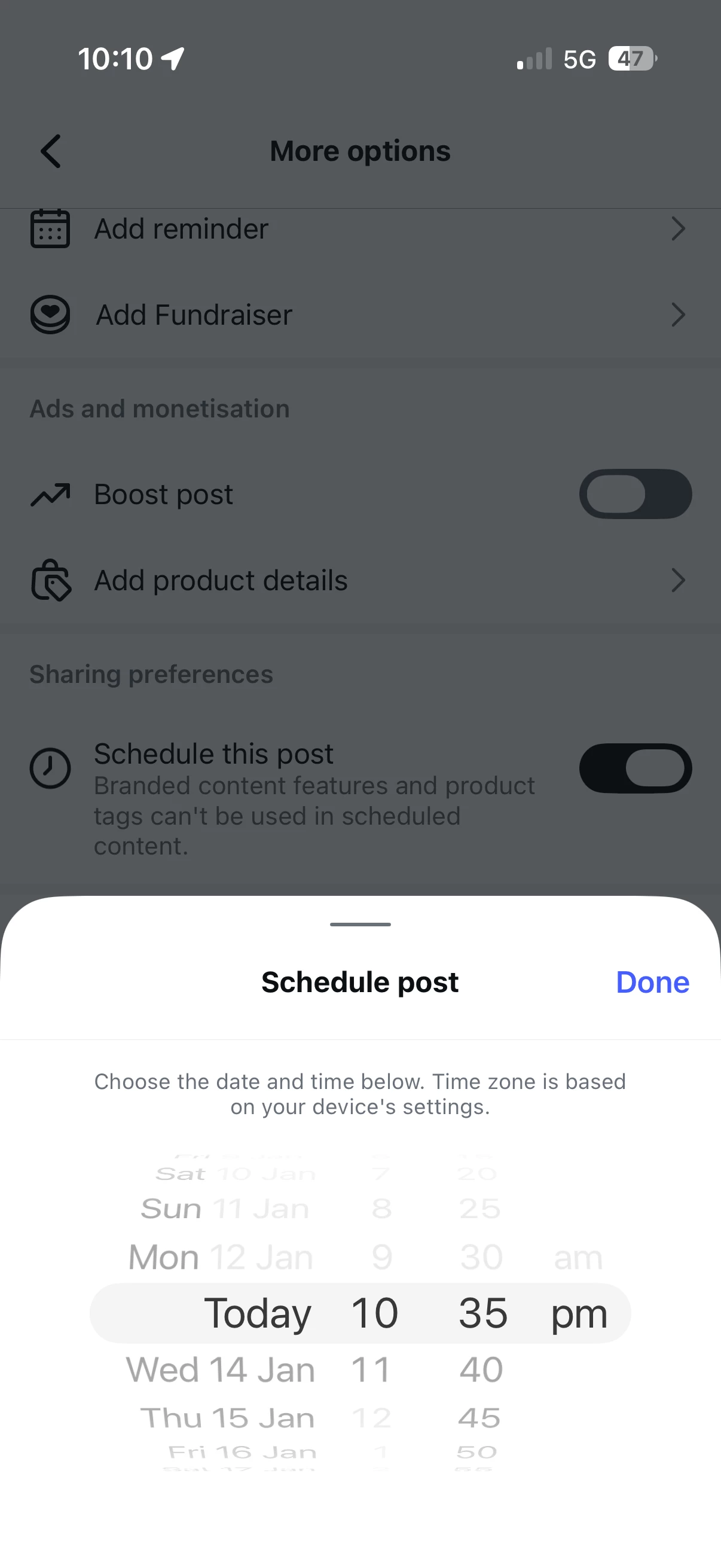
Task: Open Add product details
Action: (359, 580)
